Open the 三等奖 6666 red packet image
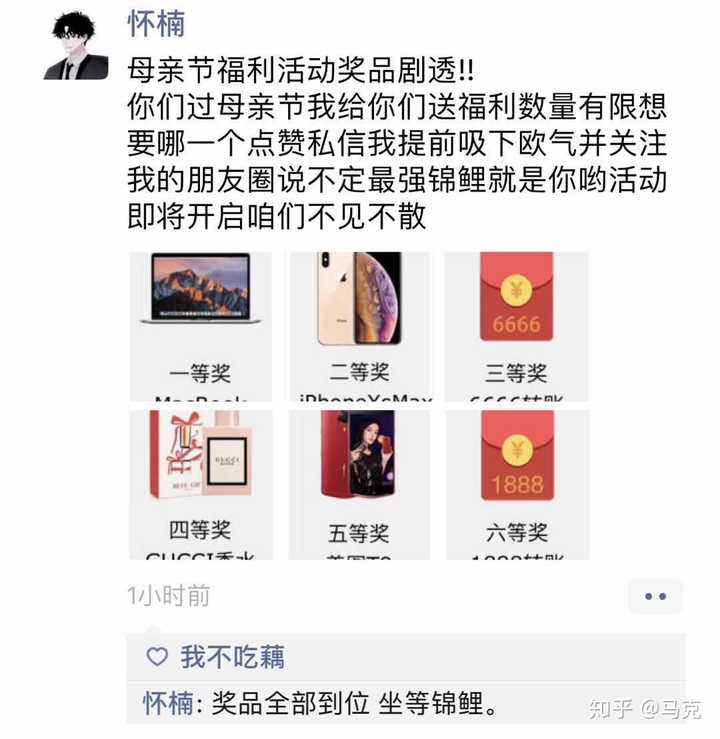 pos(516,325)
